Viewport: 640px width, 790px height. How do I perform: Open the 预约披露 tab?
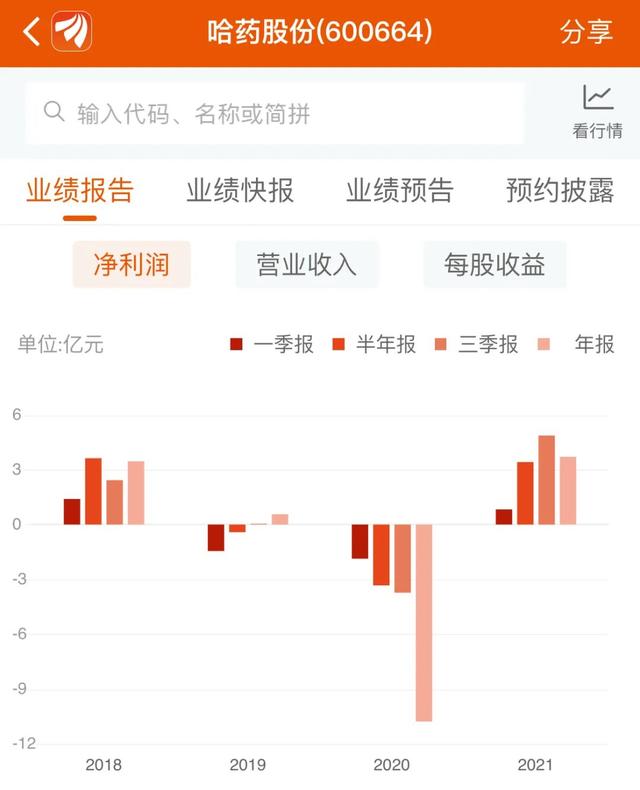[x=560, y=190]
